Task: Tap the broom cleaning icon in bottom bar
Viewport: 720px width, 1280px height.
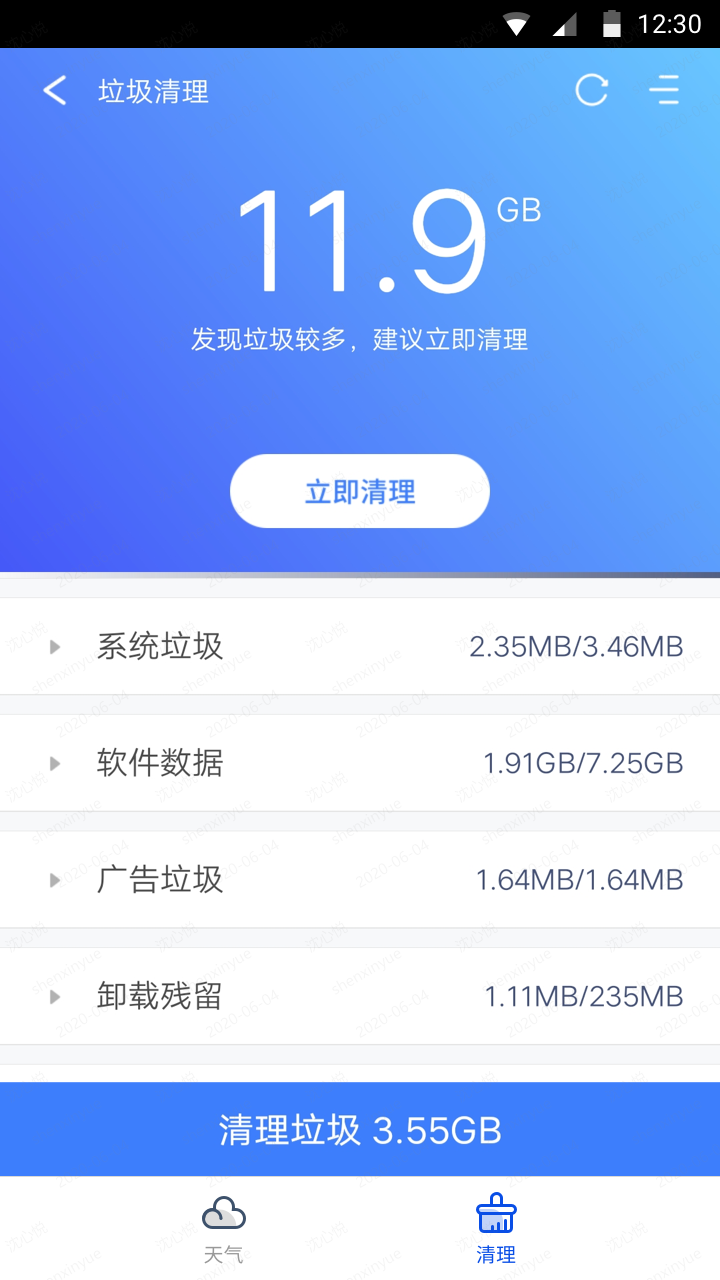Action: (495, 1213)
